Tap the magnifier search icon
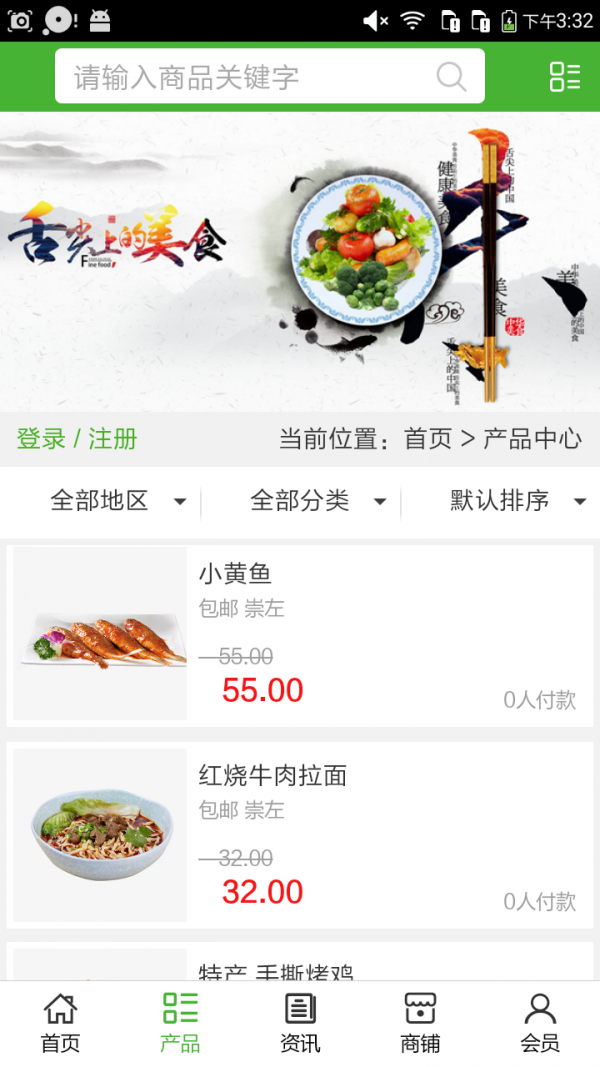Viewport: 600px width, 1067px height. [451, 77]
